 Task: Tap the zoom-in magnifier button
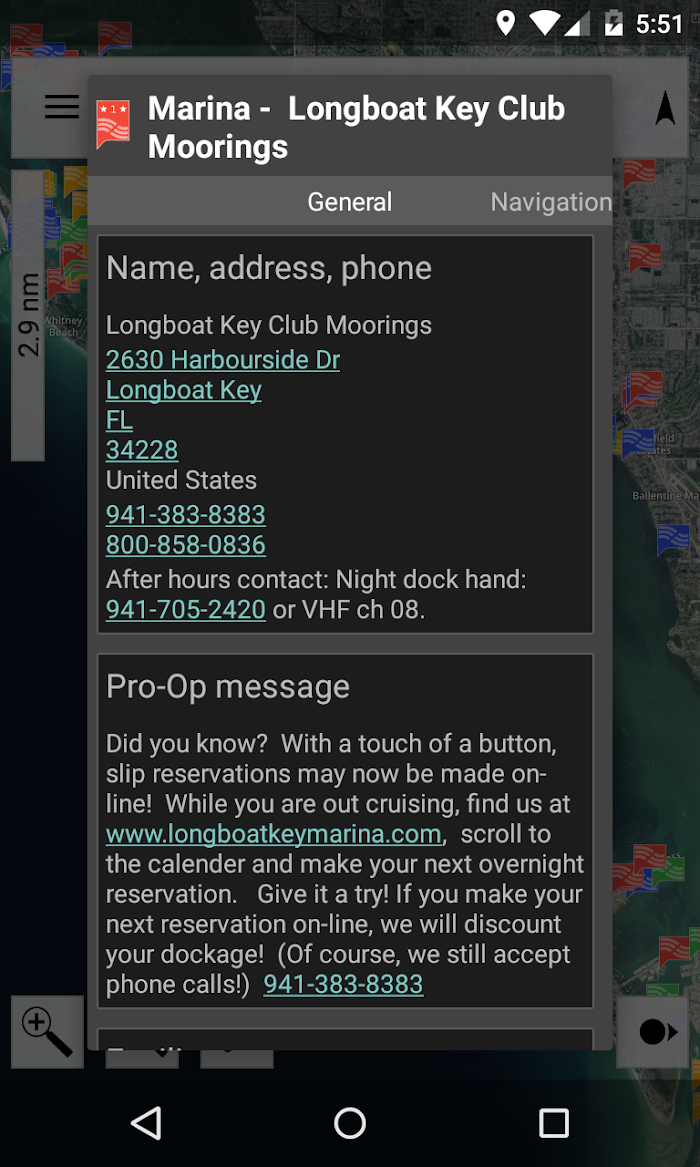pos(47,1032)
